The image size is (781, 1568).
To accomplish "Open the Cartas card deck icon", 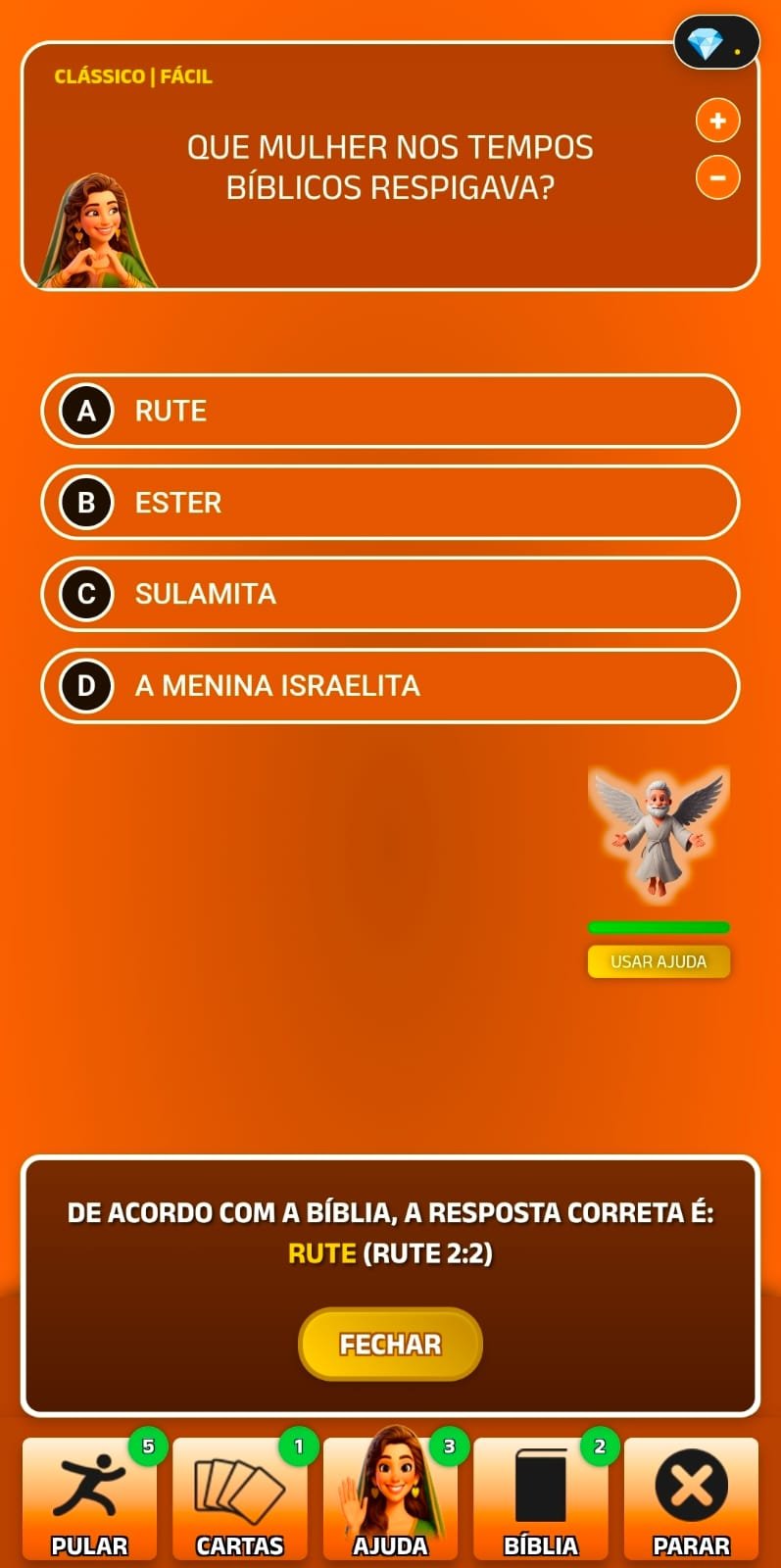I will click(239, 1480).
